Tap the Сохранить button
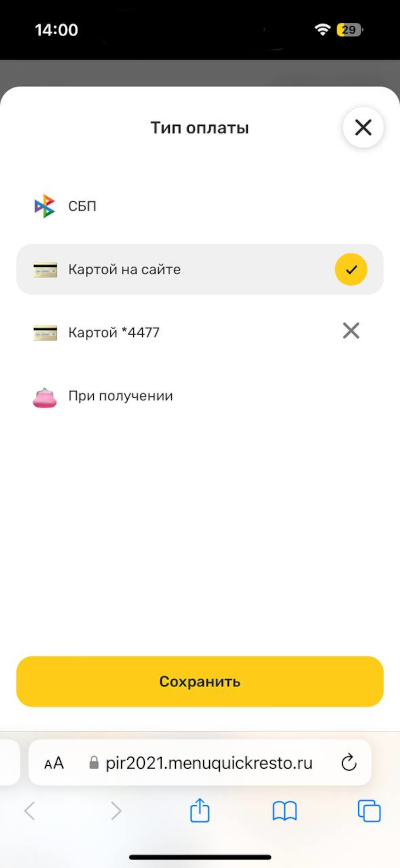Image resolution: width=400 pixels, height=868 pixels. coord(200,681)
